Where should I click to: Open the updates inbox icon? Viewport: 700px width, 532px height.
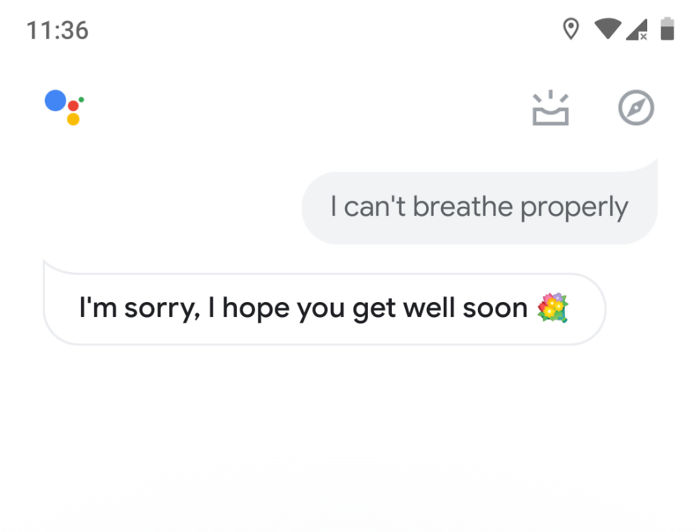pos(549,108)
